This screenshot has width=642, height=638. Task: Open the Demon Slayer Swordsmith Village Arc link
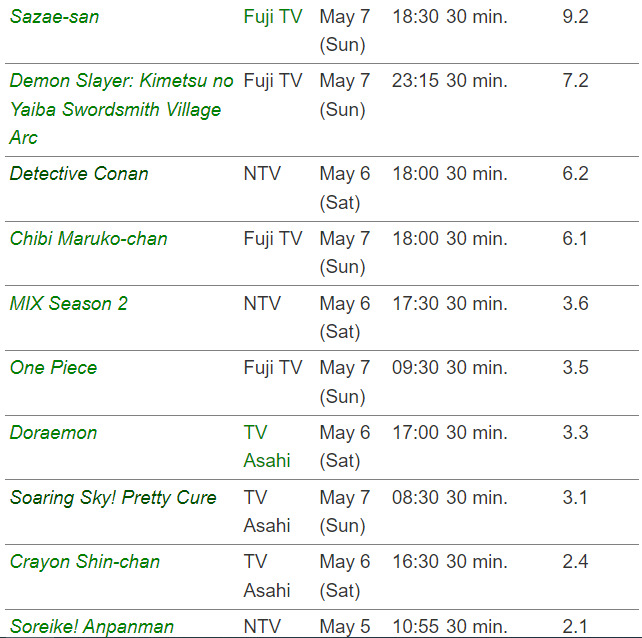(x=121, y=81)
